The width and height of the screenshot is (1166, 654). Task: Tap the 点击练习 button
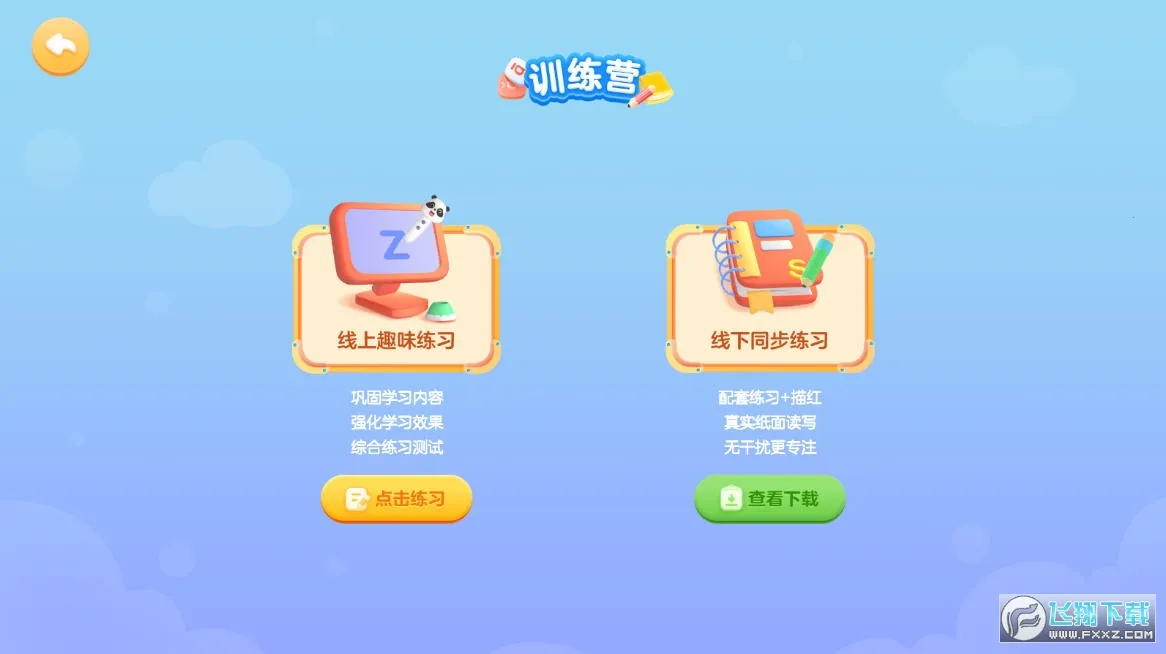tap(396, 498)
